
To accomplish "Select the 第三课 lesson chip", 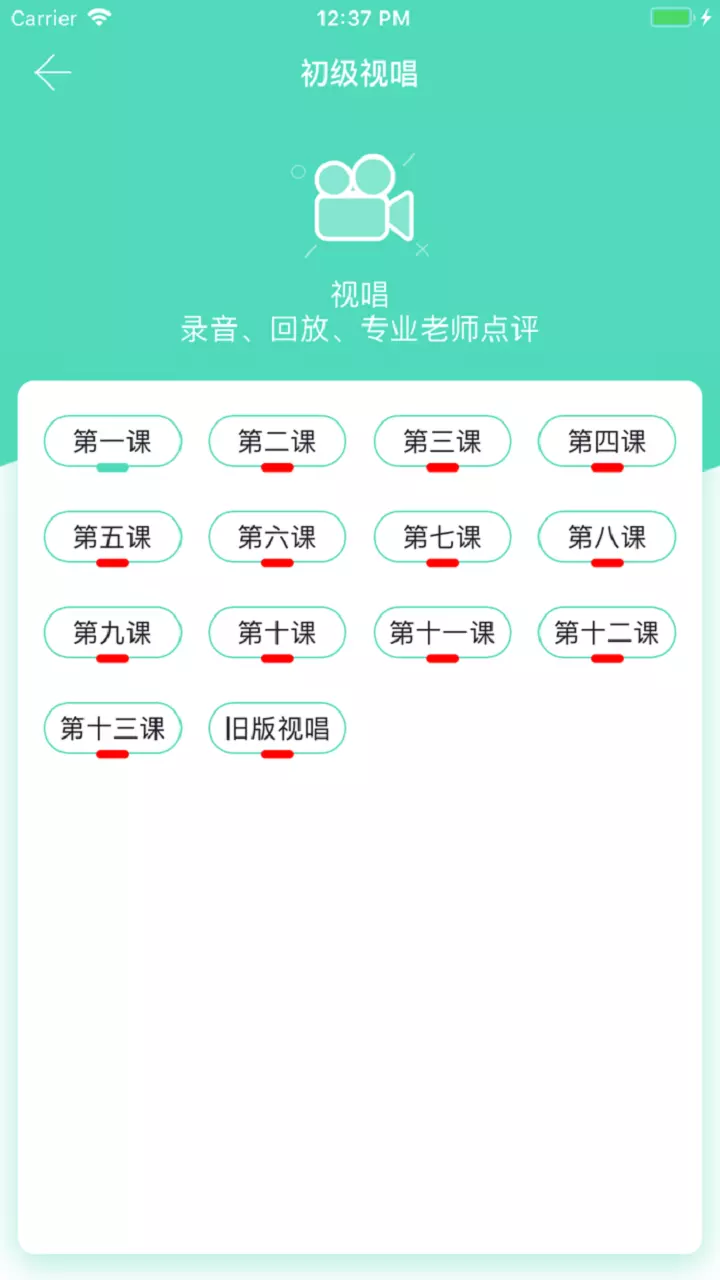I will [442, 442].
